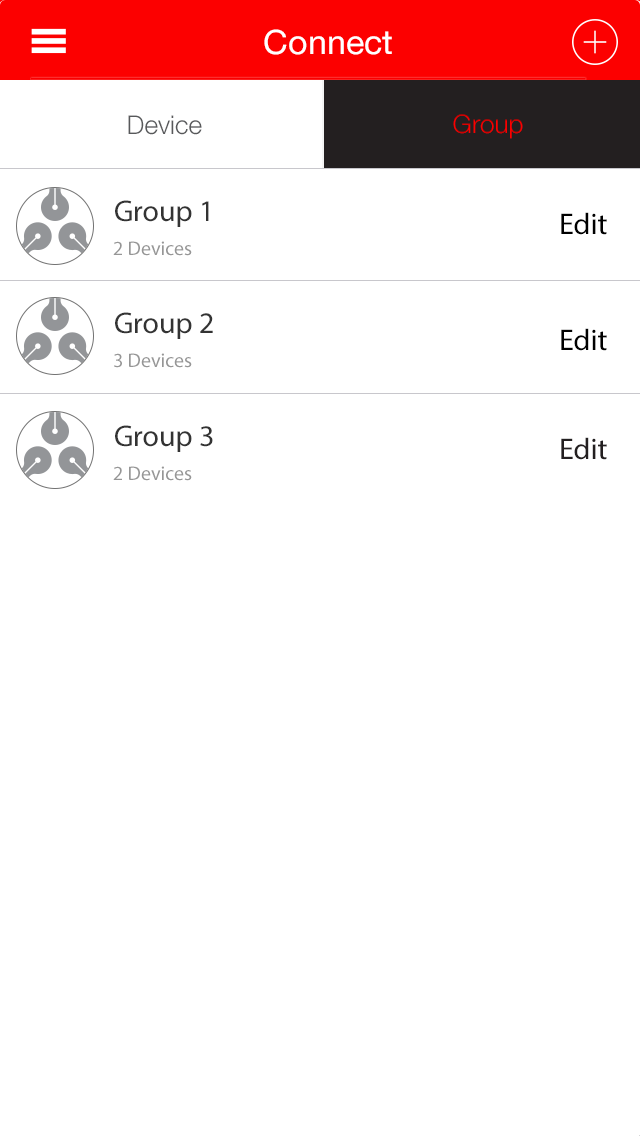Switch to the Device tab

click(162, 124)
